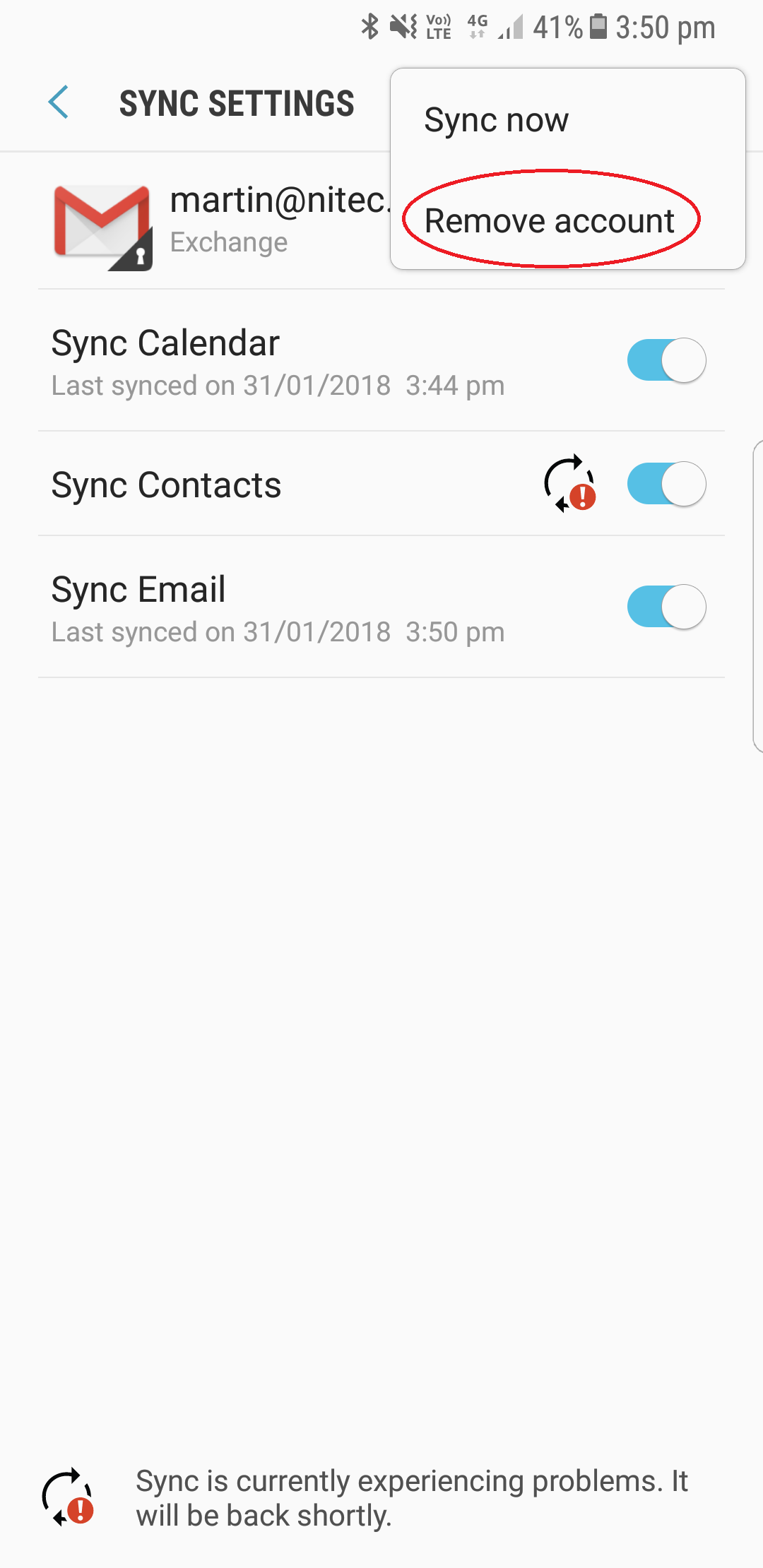Viewport: 763px width, 1568px height.
Task: Choose Remove account option
Action: click(550, 221)
